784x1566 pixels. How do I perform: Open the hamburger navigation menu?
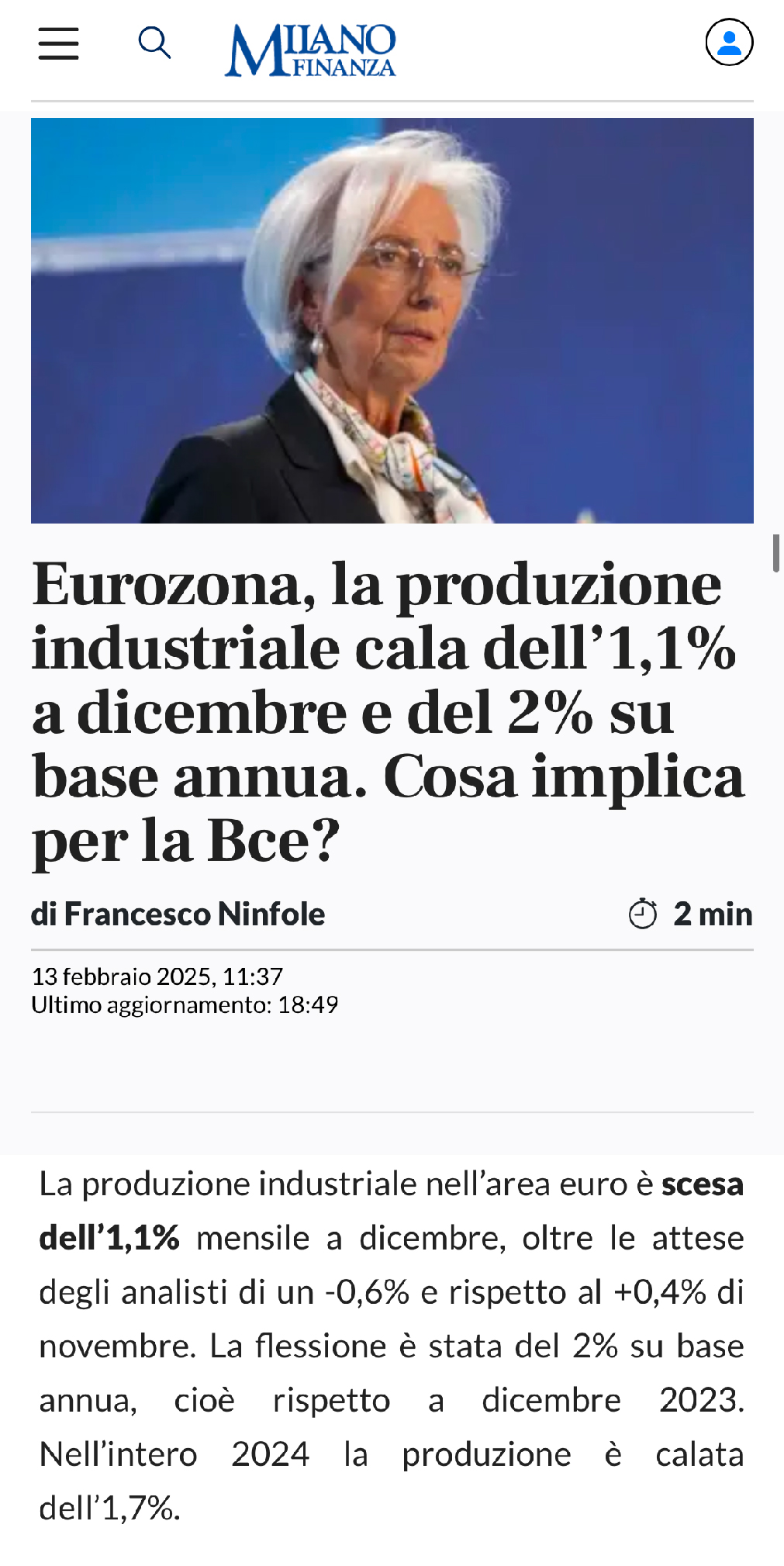pos(59,43)
